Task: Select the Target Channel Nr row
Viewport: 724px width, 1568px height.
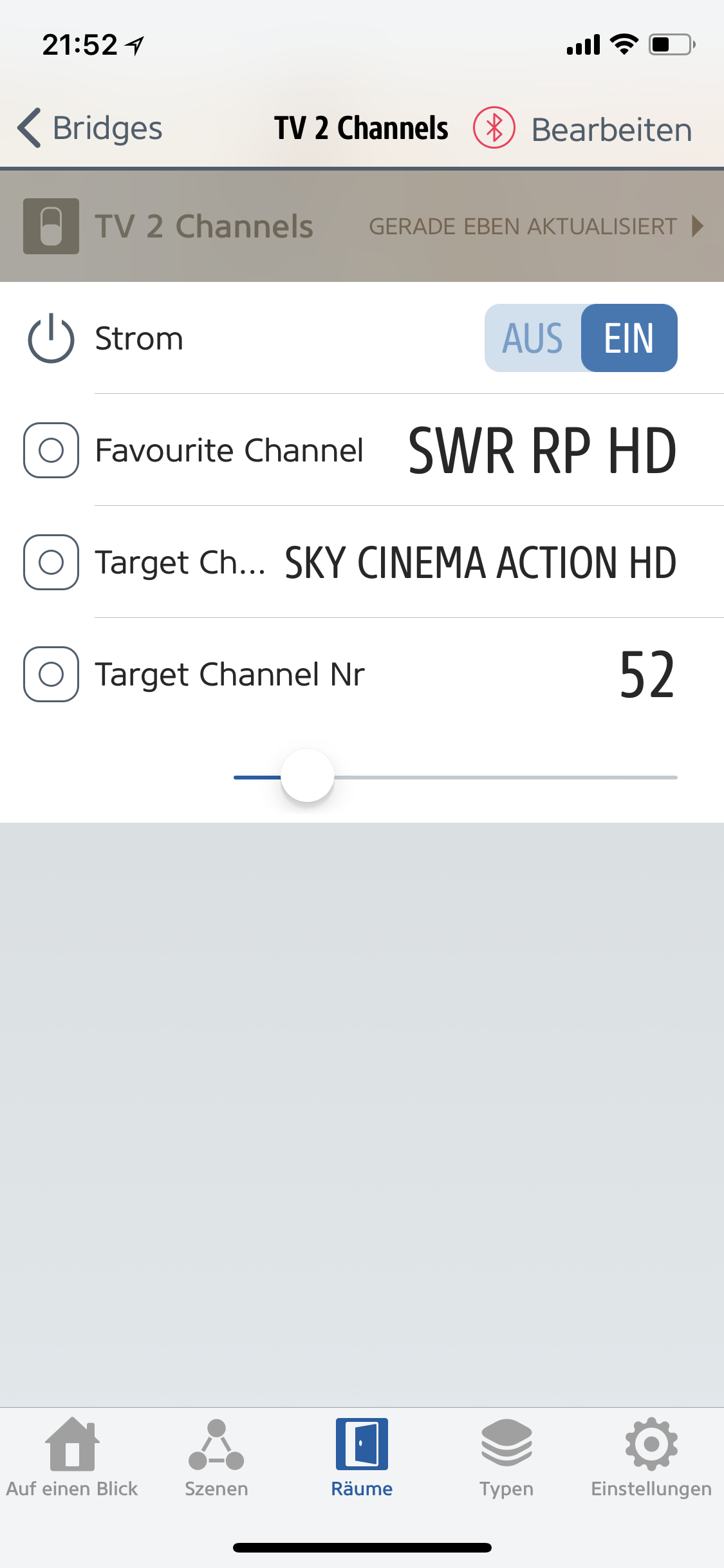Action: pos(362,674)
